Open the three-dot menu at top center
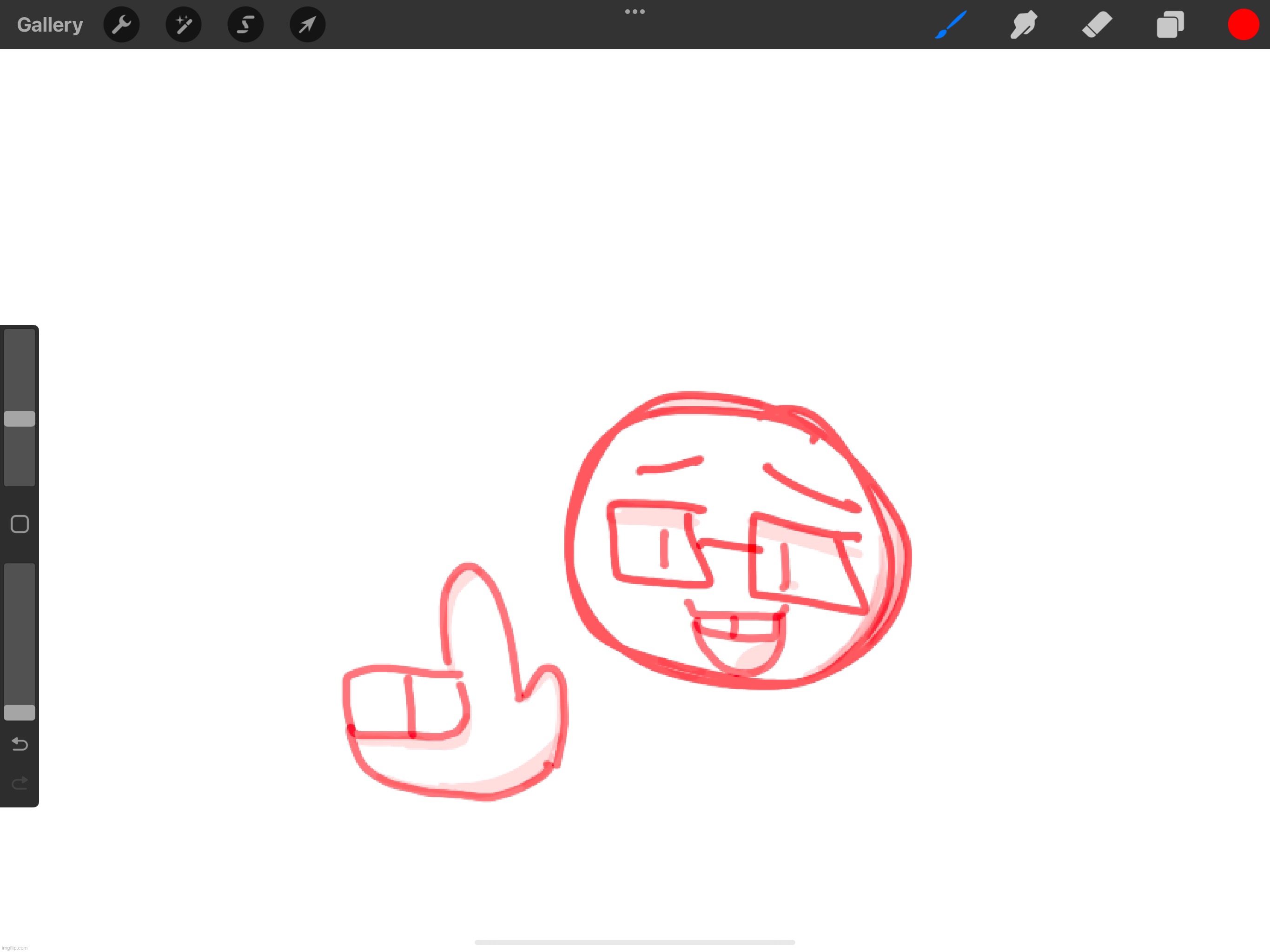The width and height of the screenshot is (1270, 952). [x=635, y=12]
